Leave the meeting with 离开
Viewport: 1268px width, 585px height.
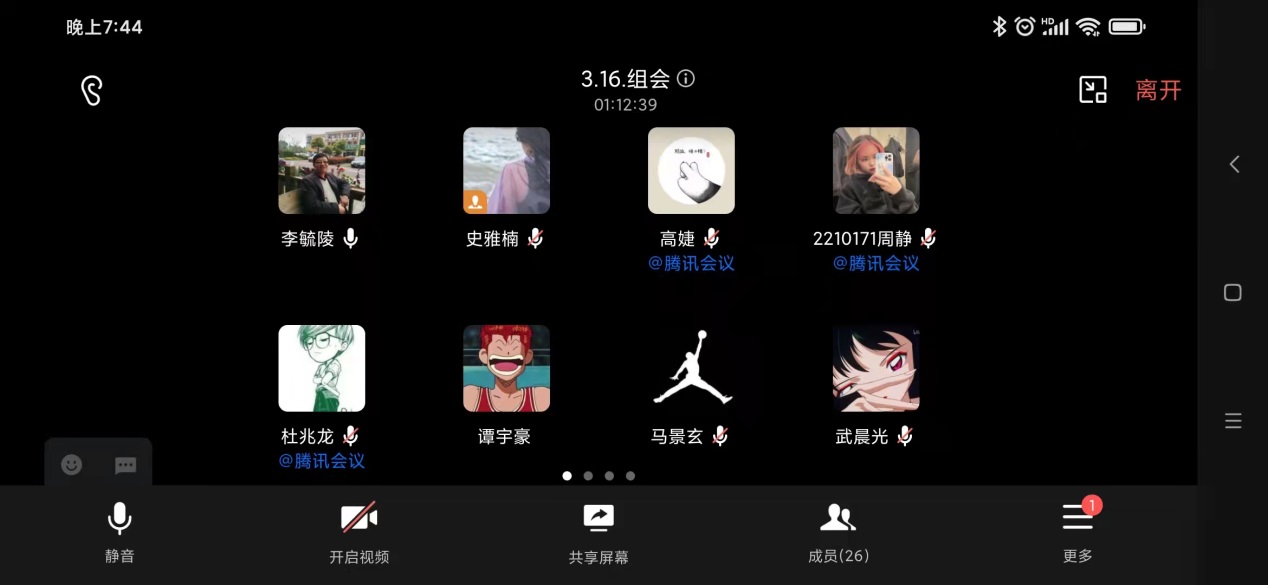tap(1158, 90)
